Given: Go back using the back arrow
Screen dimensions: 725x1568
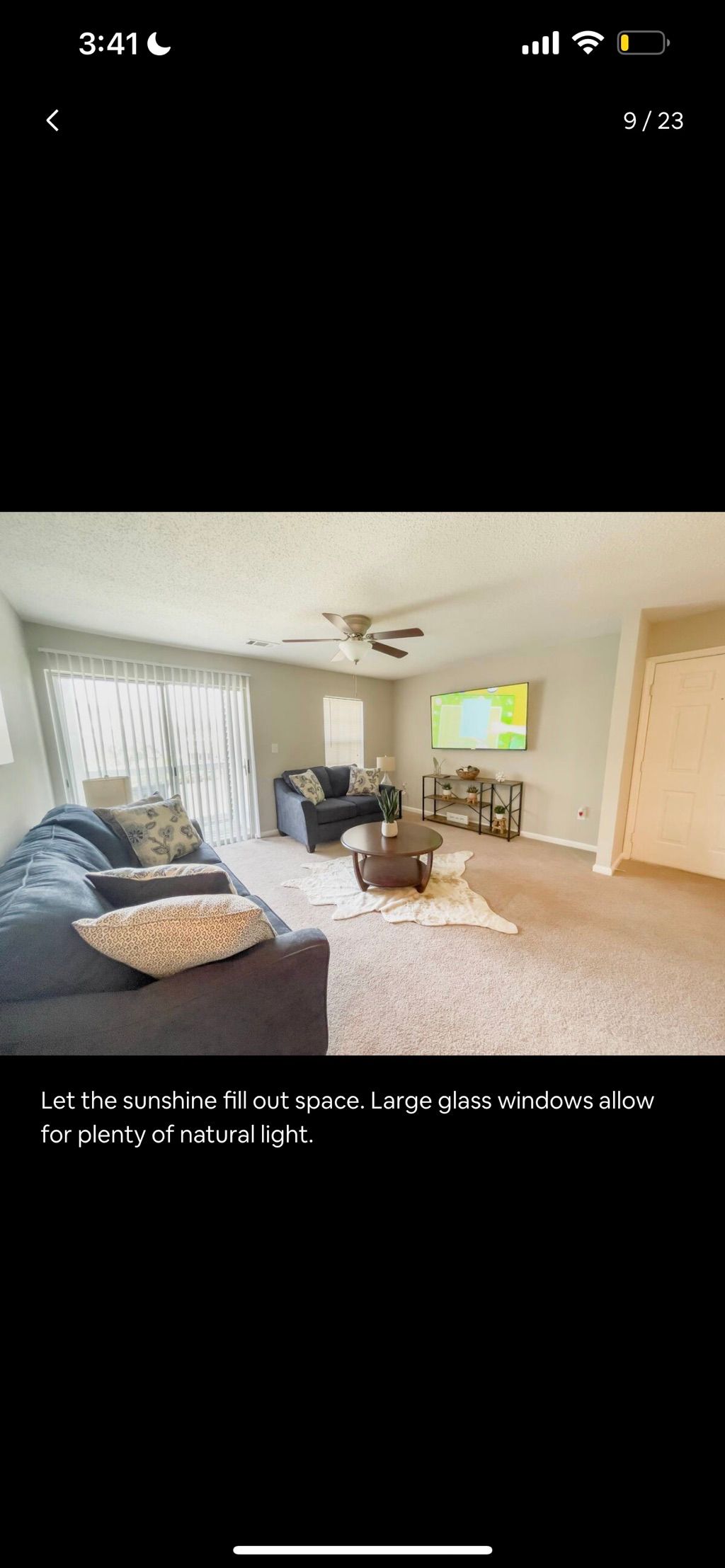Looking at the screenshot, I should click(52, 120).
